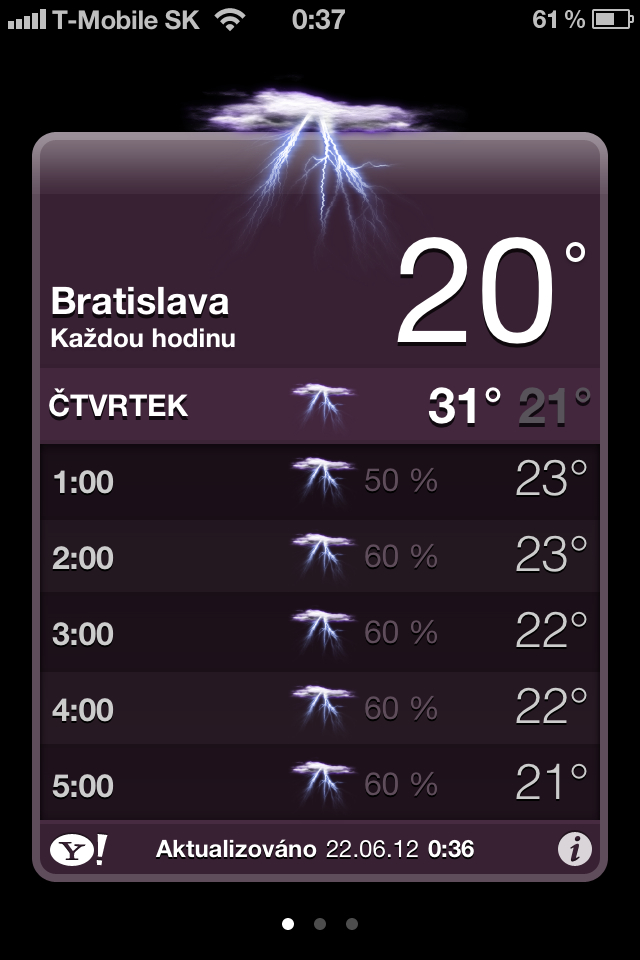Open Yahoo weather page via the Y! logo

(78, 850)
